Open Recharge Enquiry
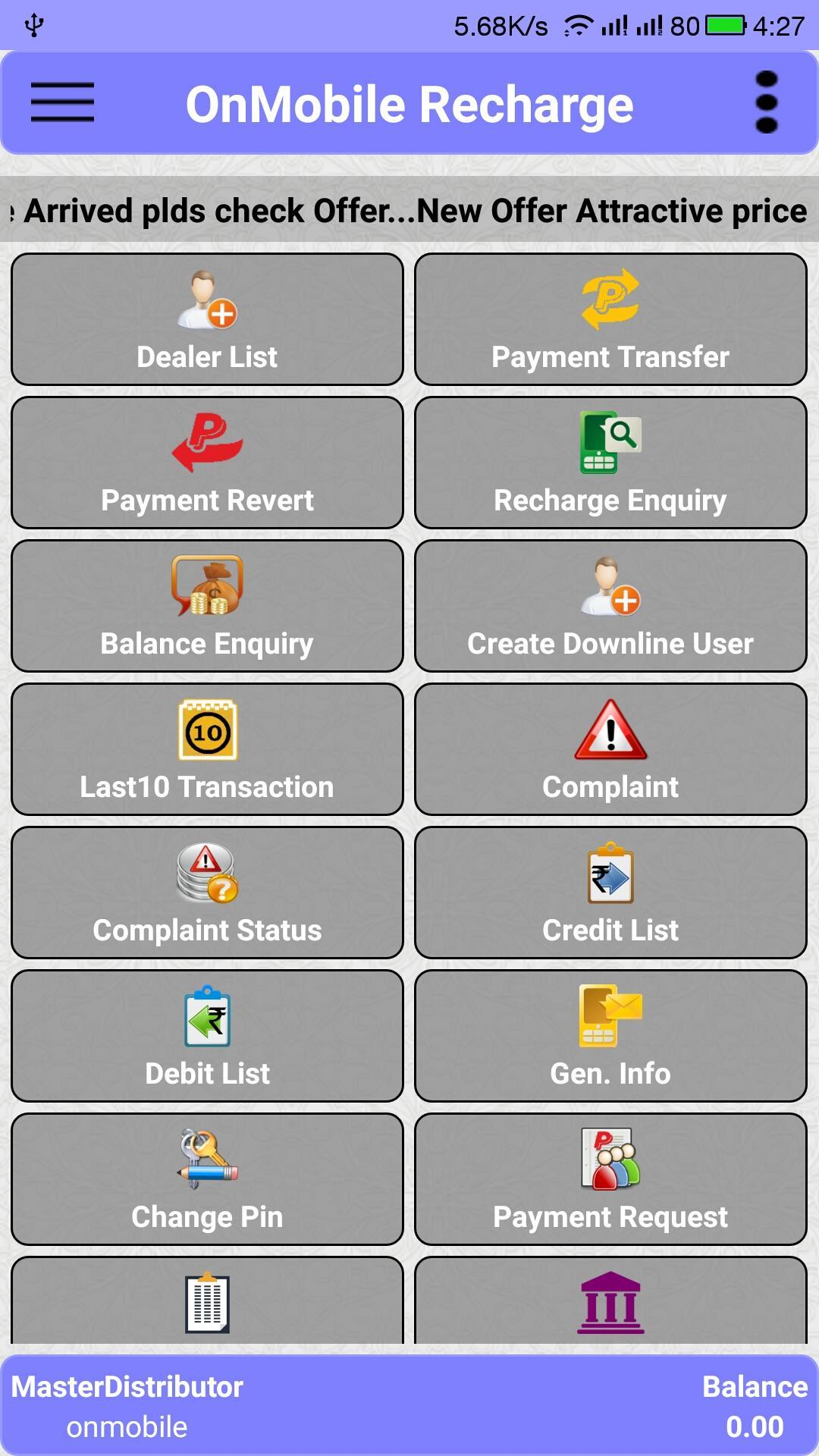Screen dimensions: 819x1456 [610, 463]
